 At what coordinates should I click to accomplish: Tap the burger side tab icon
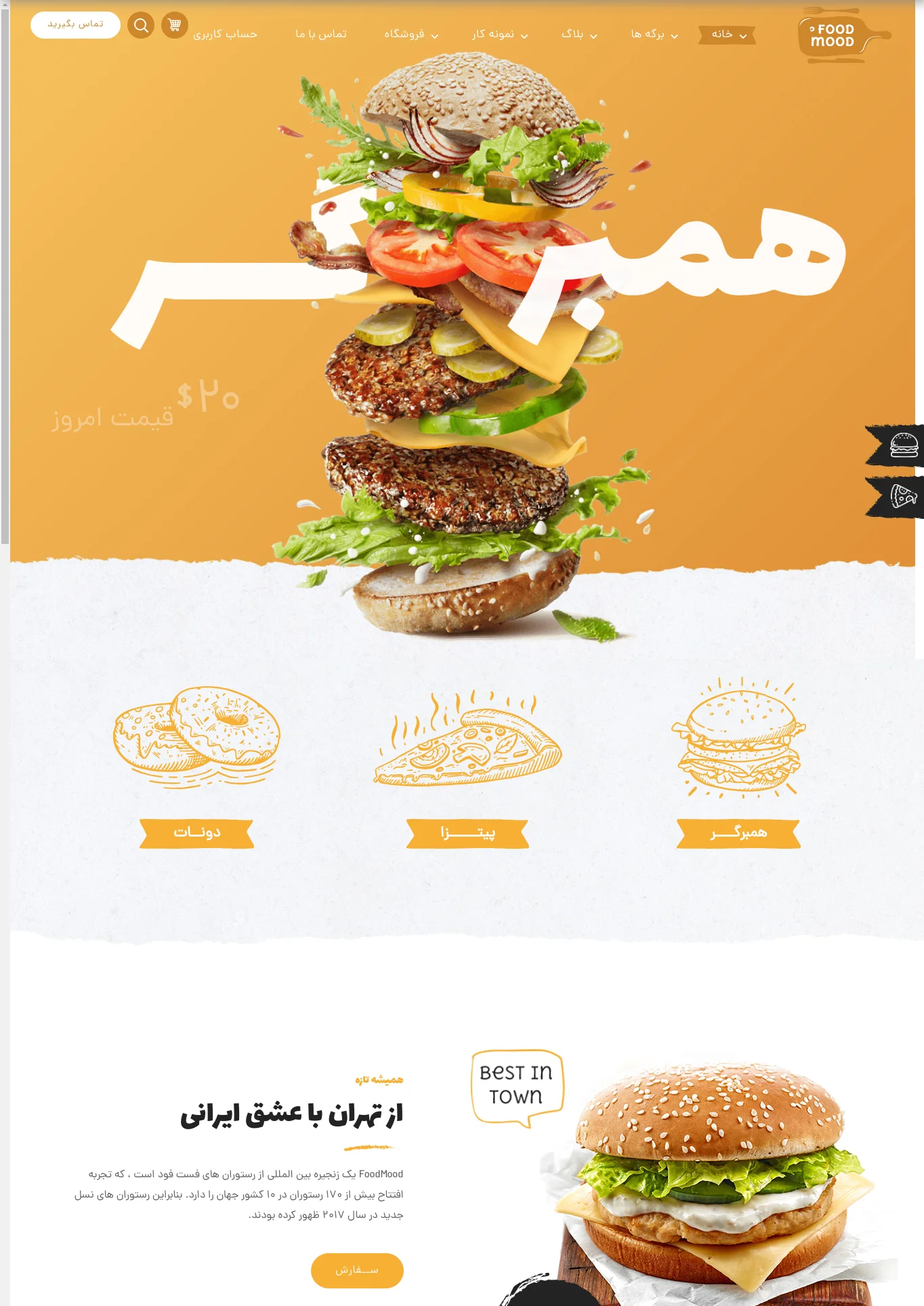pos(902,445)
